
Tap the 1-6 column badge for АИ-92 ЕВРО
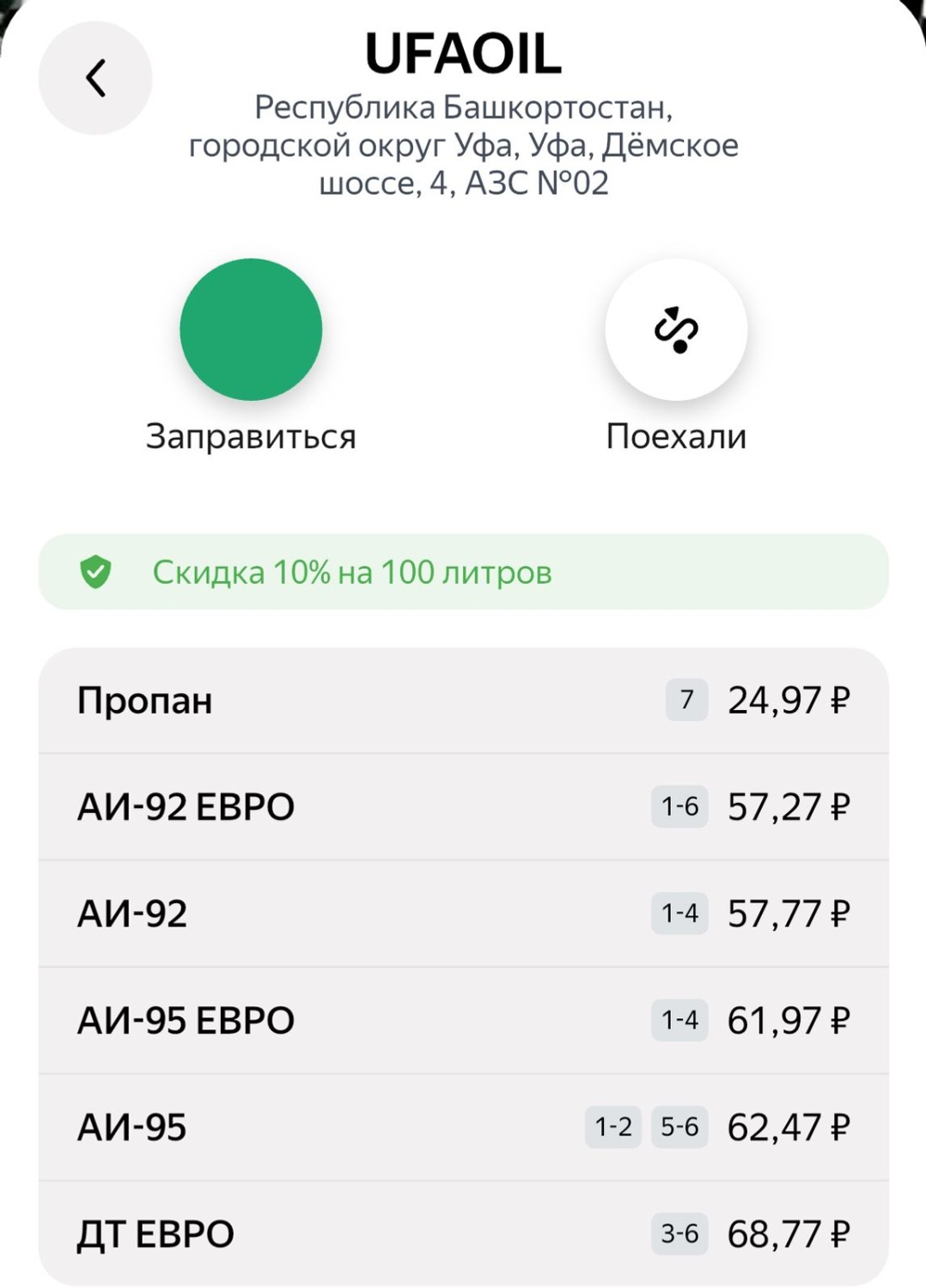click(681, 806)
